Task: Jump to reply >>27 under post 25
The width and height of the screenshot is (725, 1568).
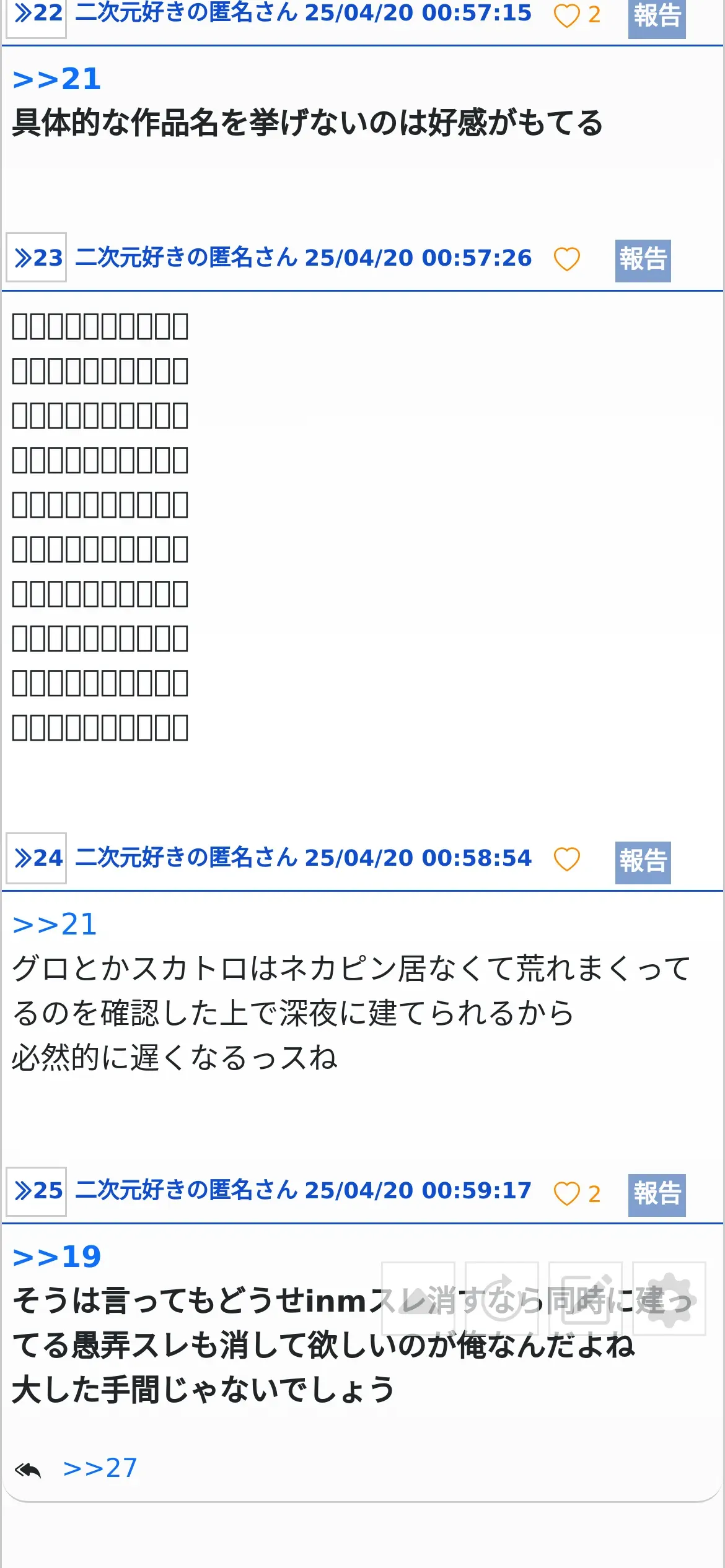Action: (100, 1468)
